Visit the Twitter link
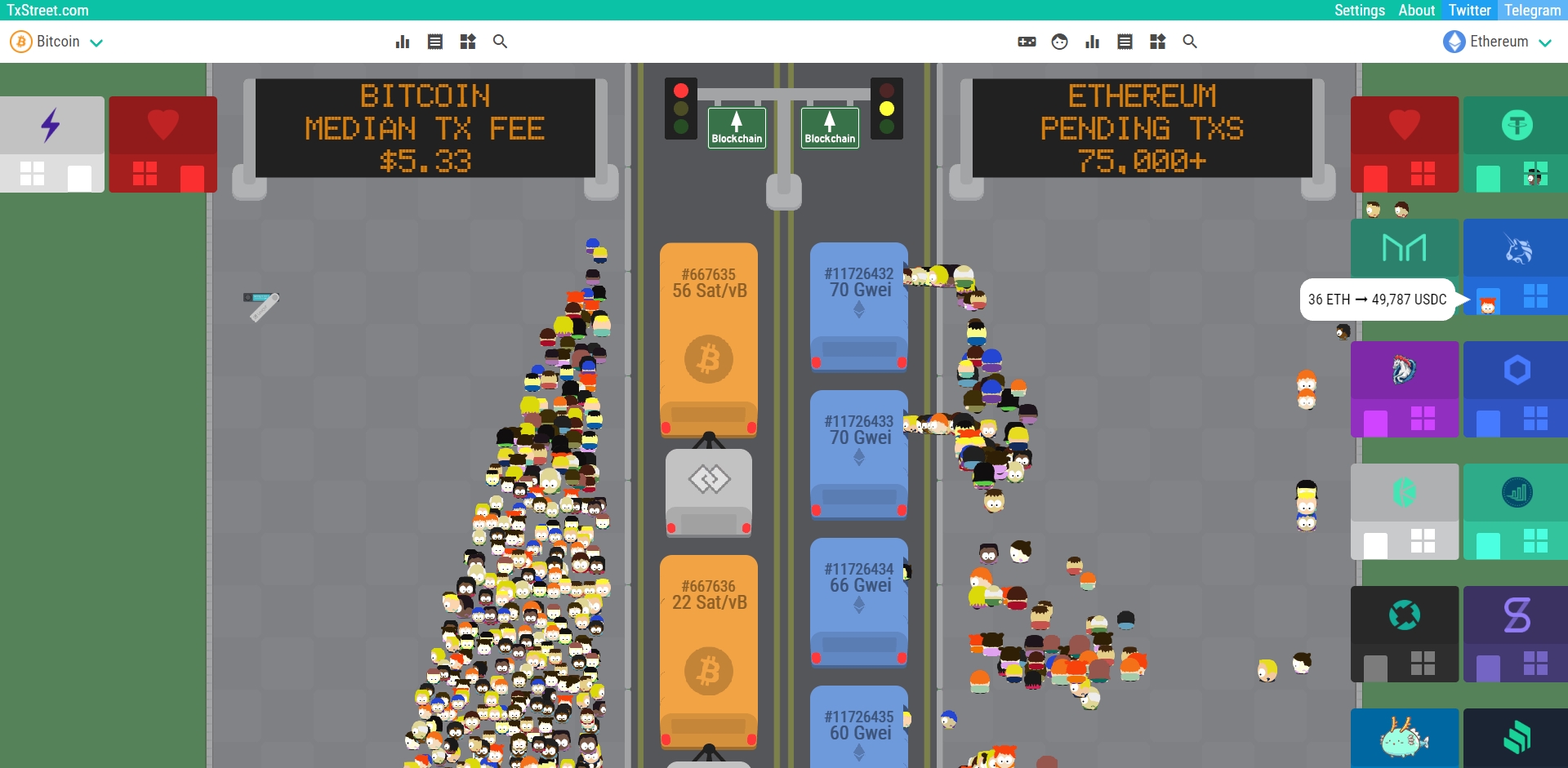1568x768 pixels. click(x=1469, y=11)
